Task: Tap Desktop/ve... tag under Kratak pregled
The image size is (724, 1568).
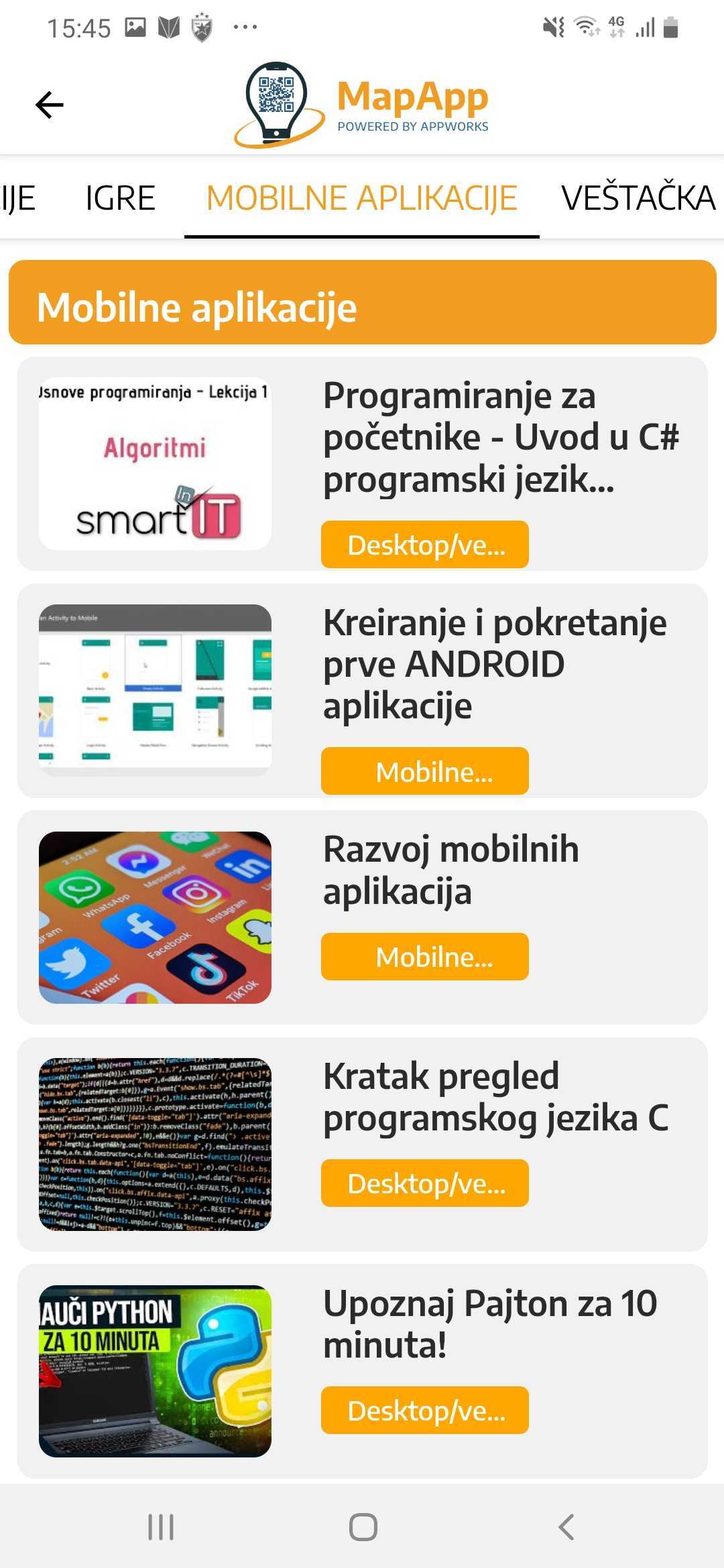Action: coord(425,1183)
